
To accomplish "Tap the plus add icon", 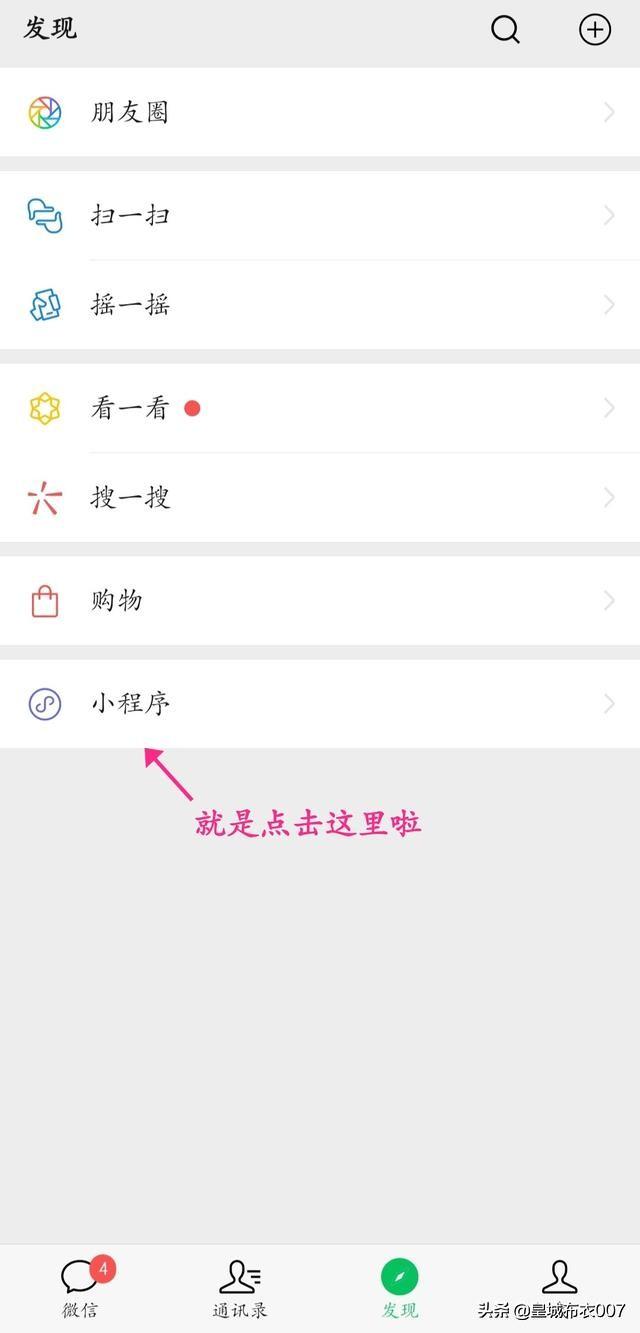I will coord(595,30).
